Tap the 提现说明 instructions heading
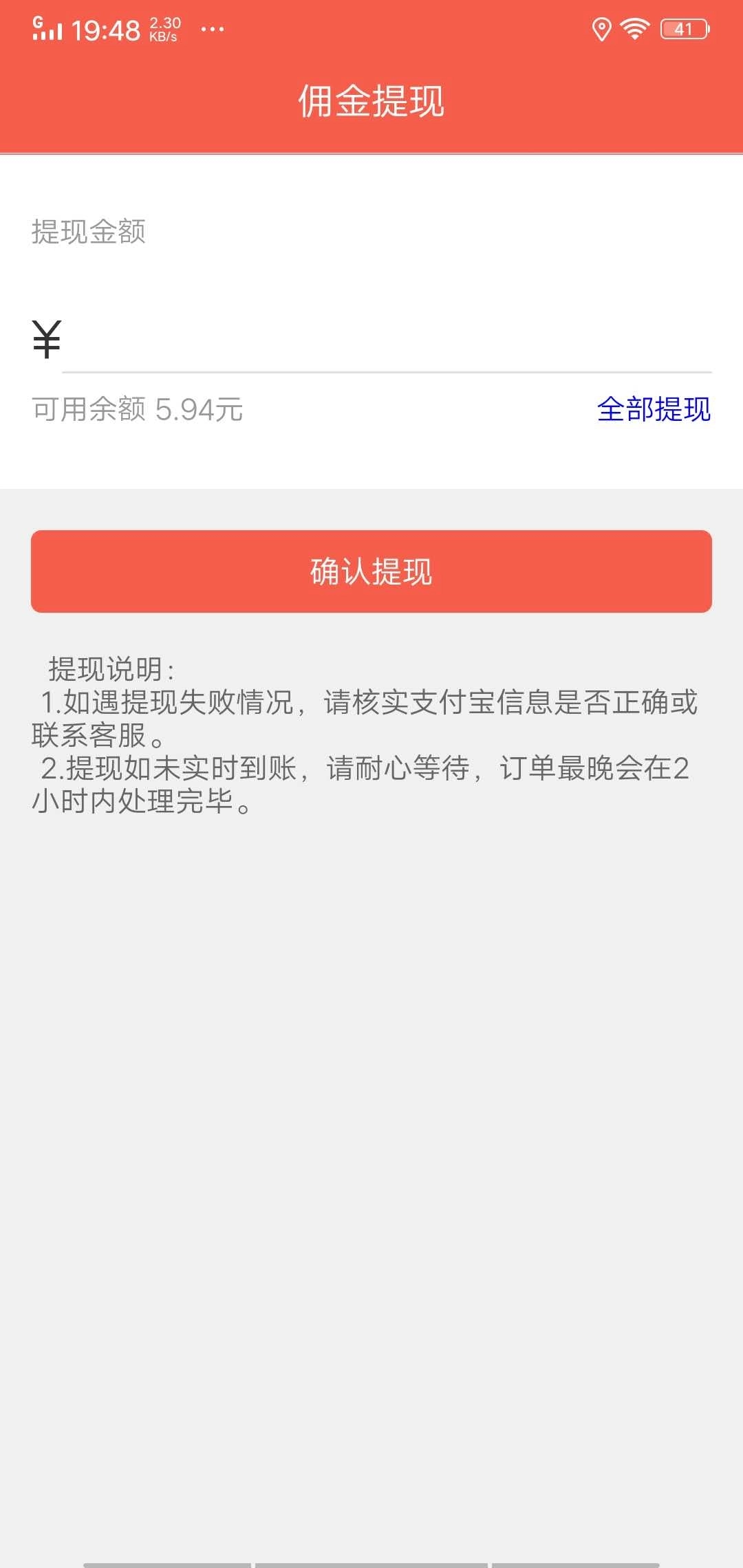The image size is (743, 1568). pos(110,666)
